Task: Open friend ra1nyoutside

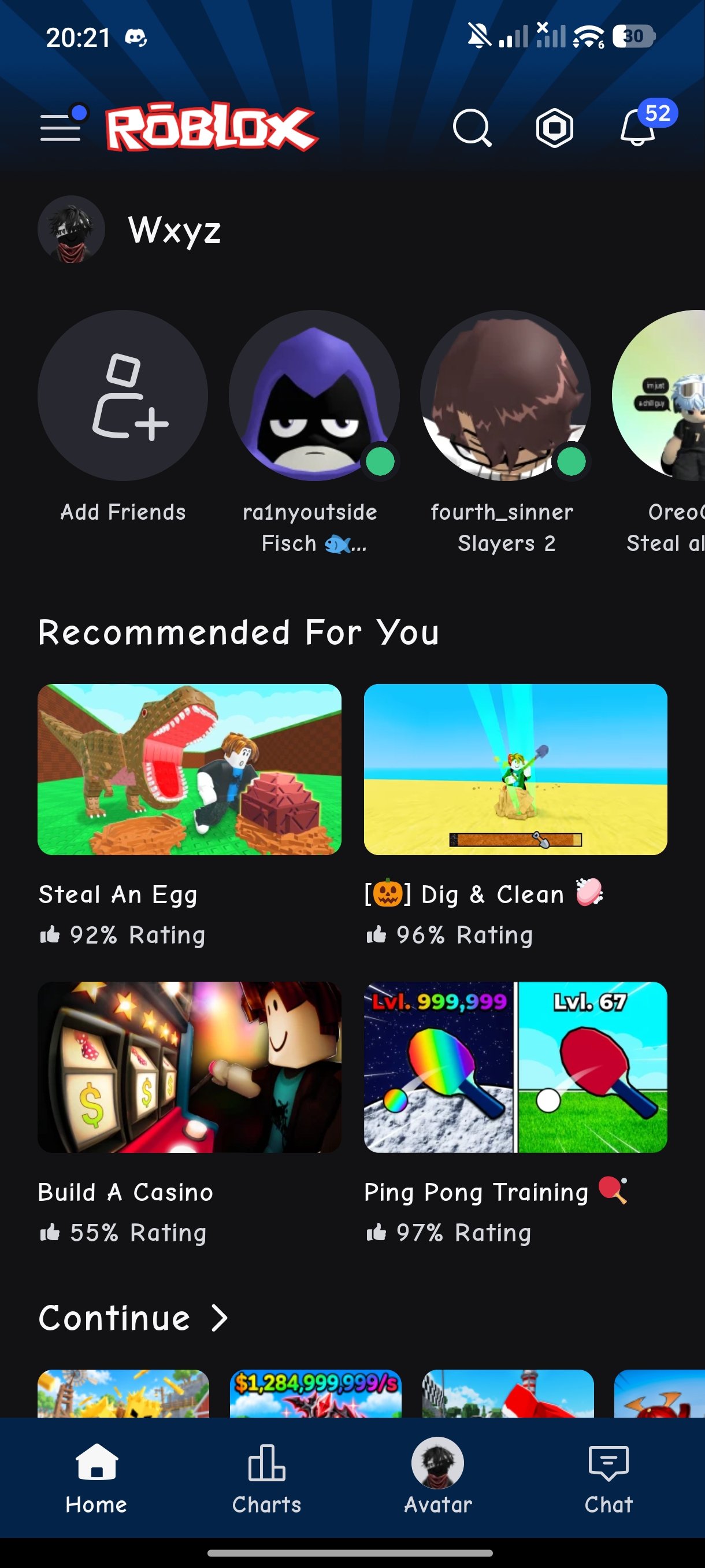Action: 314,432
